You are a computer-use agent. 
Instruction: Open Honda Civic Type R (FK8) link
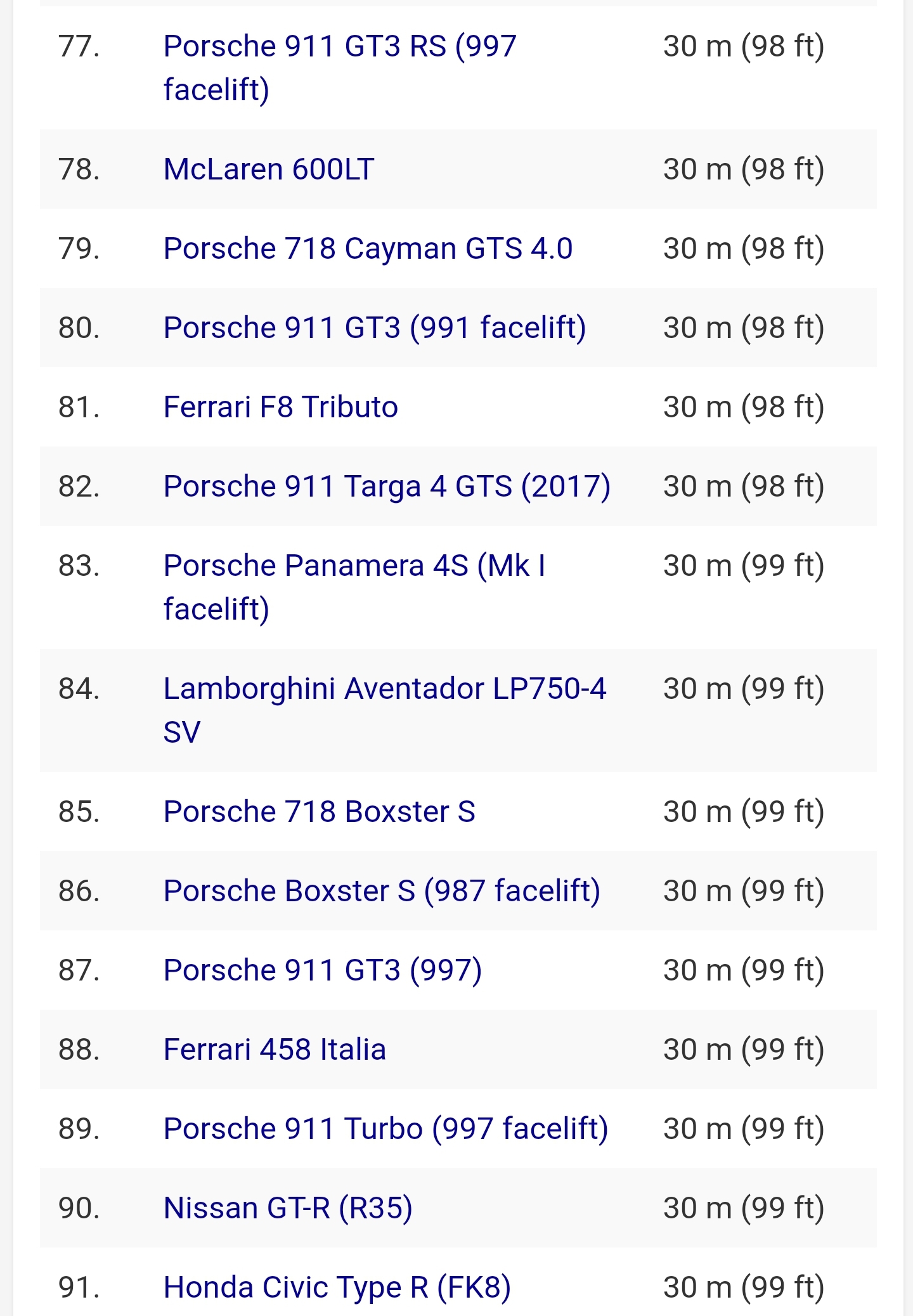click(337, 1287)
